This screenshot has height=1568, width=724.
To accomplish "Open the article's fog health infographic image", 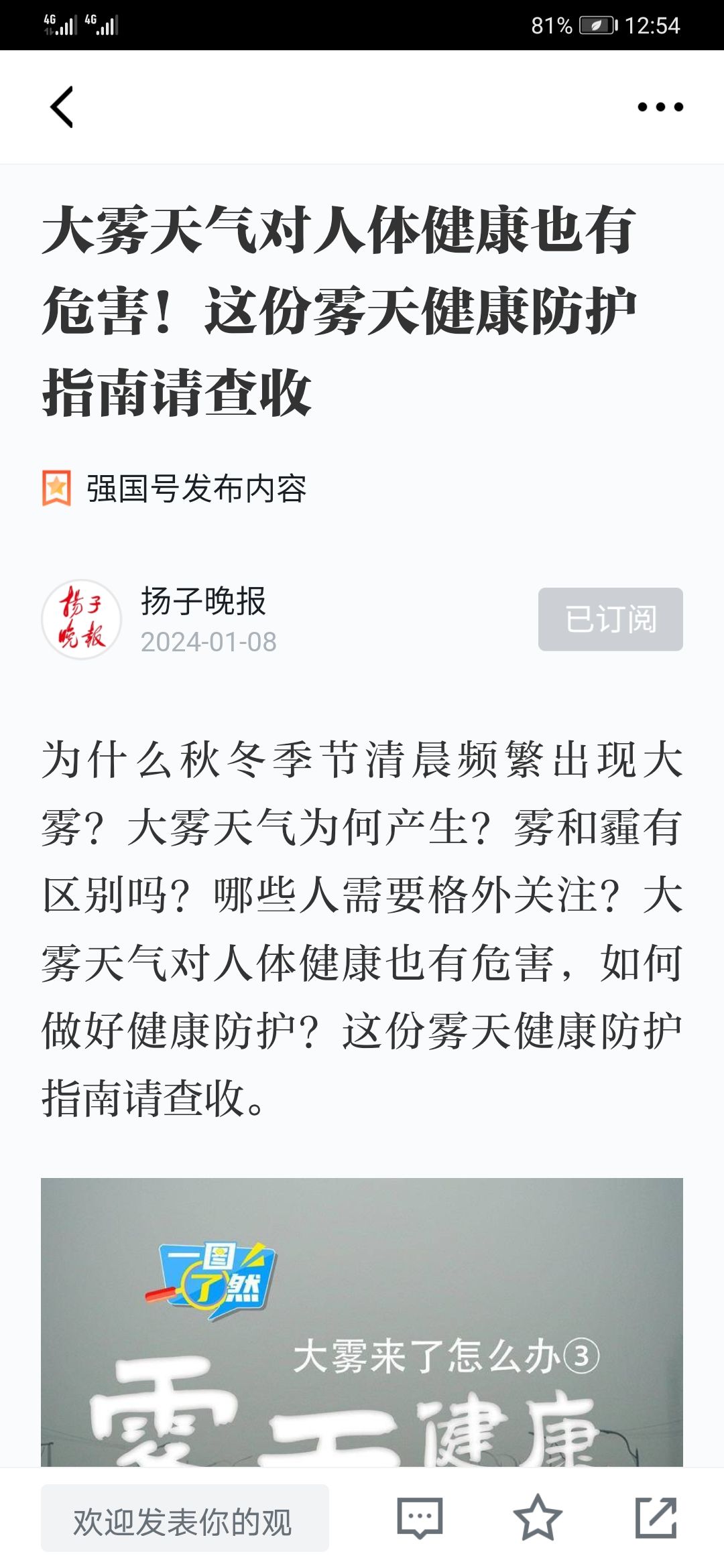I will [362, 1323].
